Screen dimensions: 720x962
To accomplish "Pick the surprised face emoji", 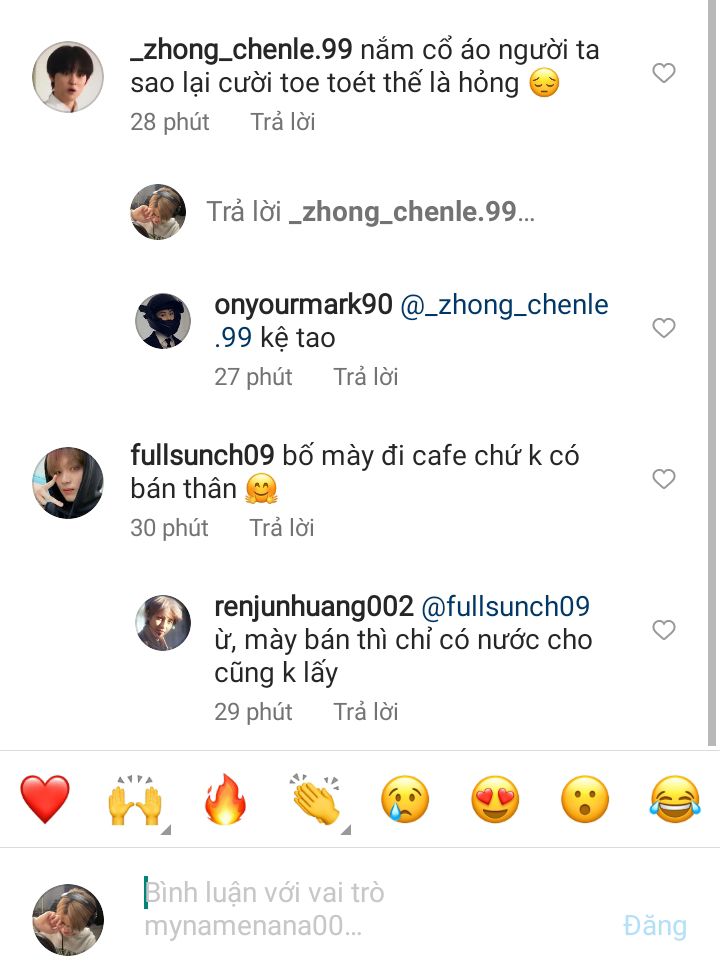I will [585, 800].
